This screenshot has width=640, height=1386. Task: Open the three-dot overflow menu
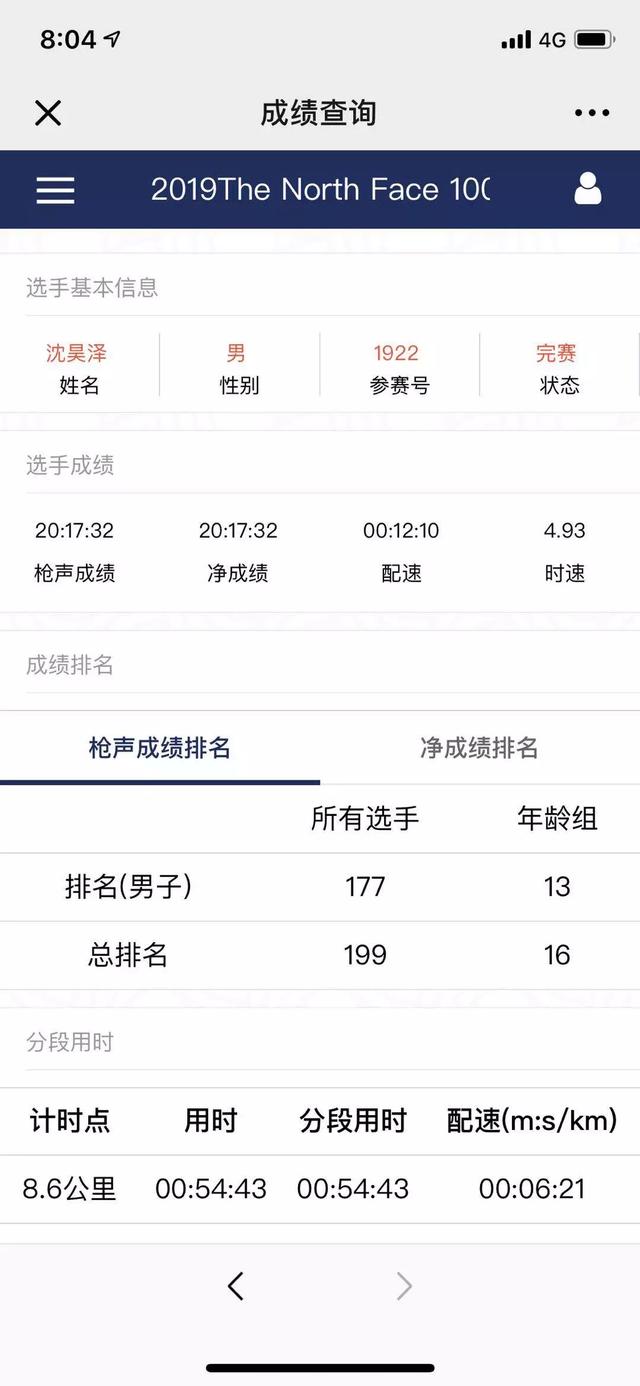[592, 113]
